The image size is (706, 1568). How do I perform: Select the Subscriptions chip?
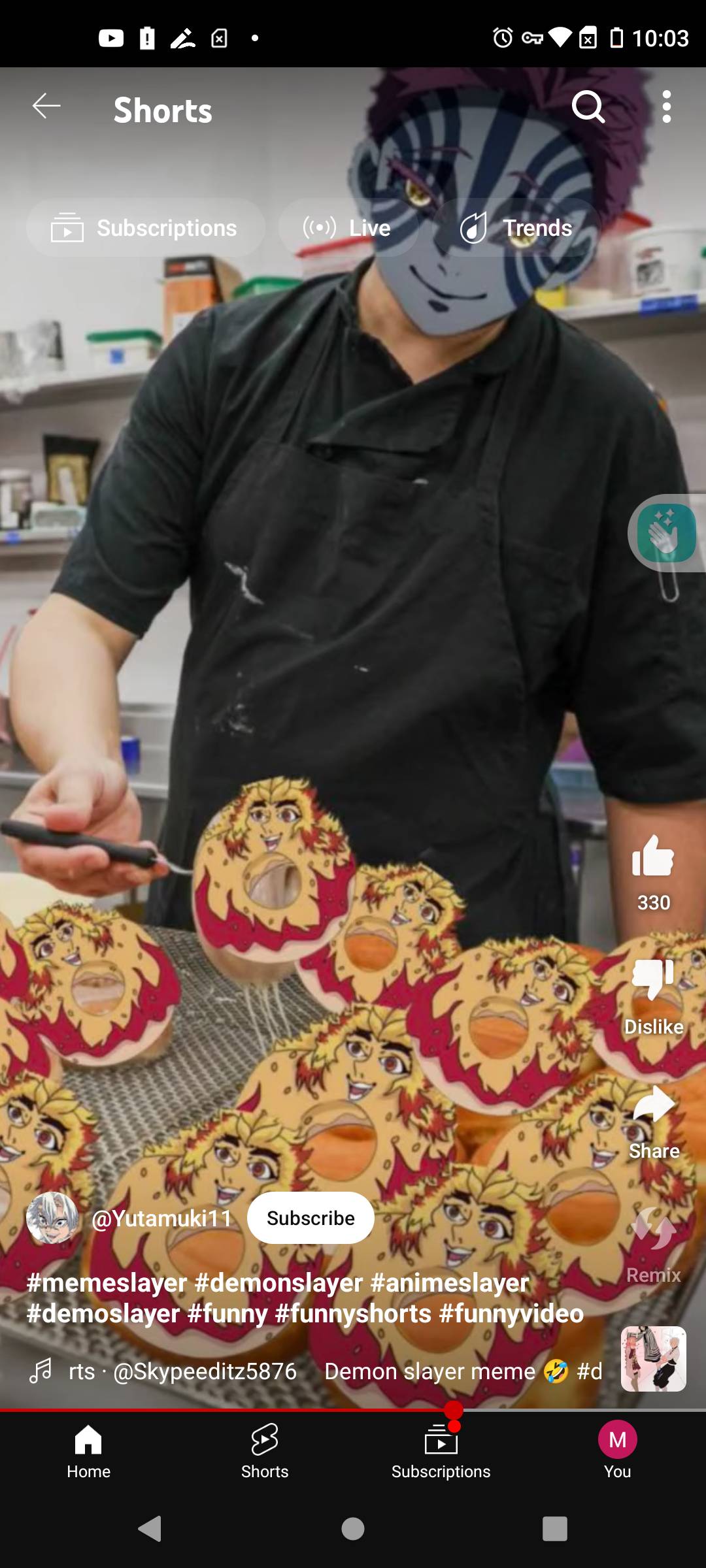pos(145,228)
